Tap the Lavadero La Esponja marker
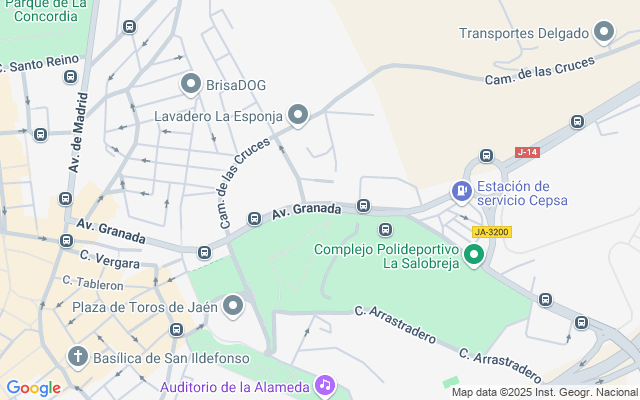Screen dimensions: 640x400 [x=297, y=116]
